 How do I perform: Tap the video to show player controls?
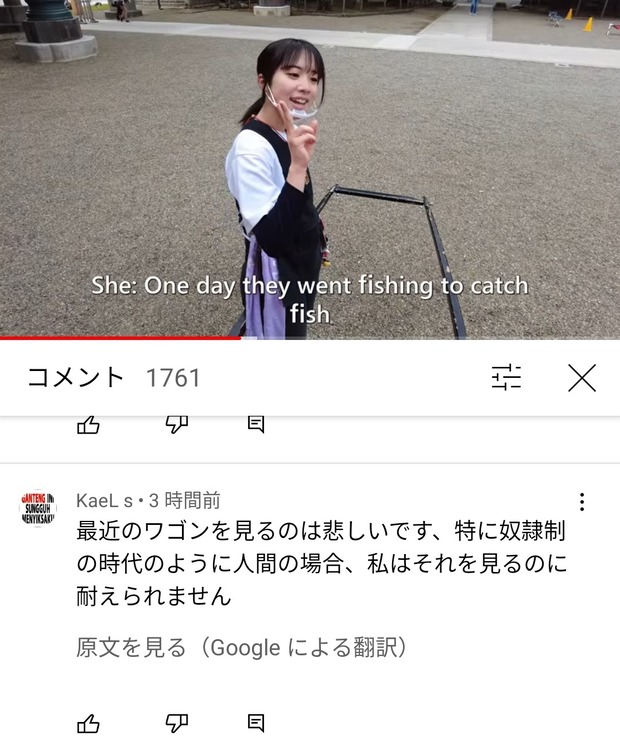click(310, 150)
